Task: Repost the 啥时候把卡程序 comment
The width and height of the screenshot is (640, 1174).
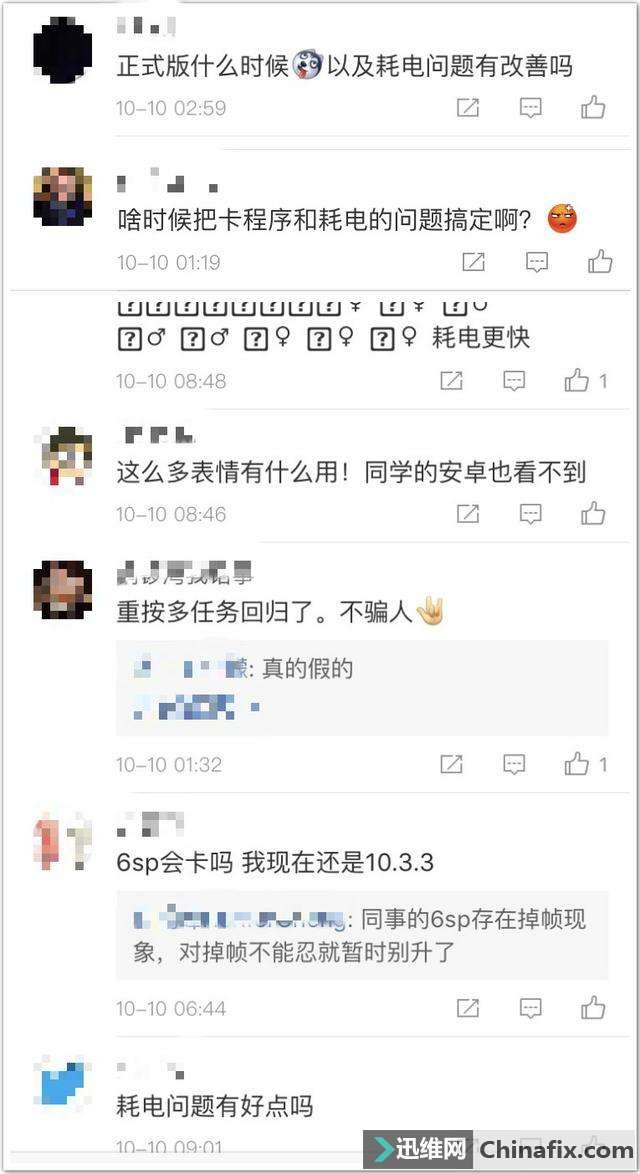Action: click(474, 262)
